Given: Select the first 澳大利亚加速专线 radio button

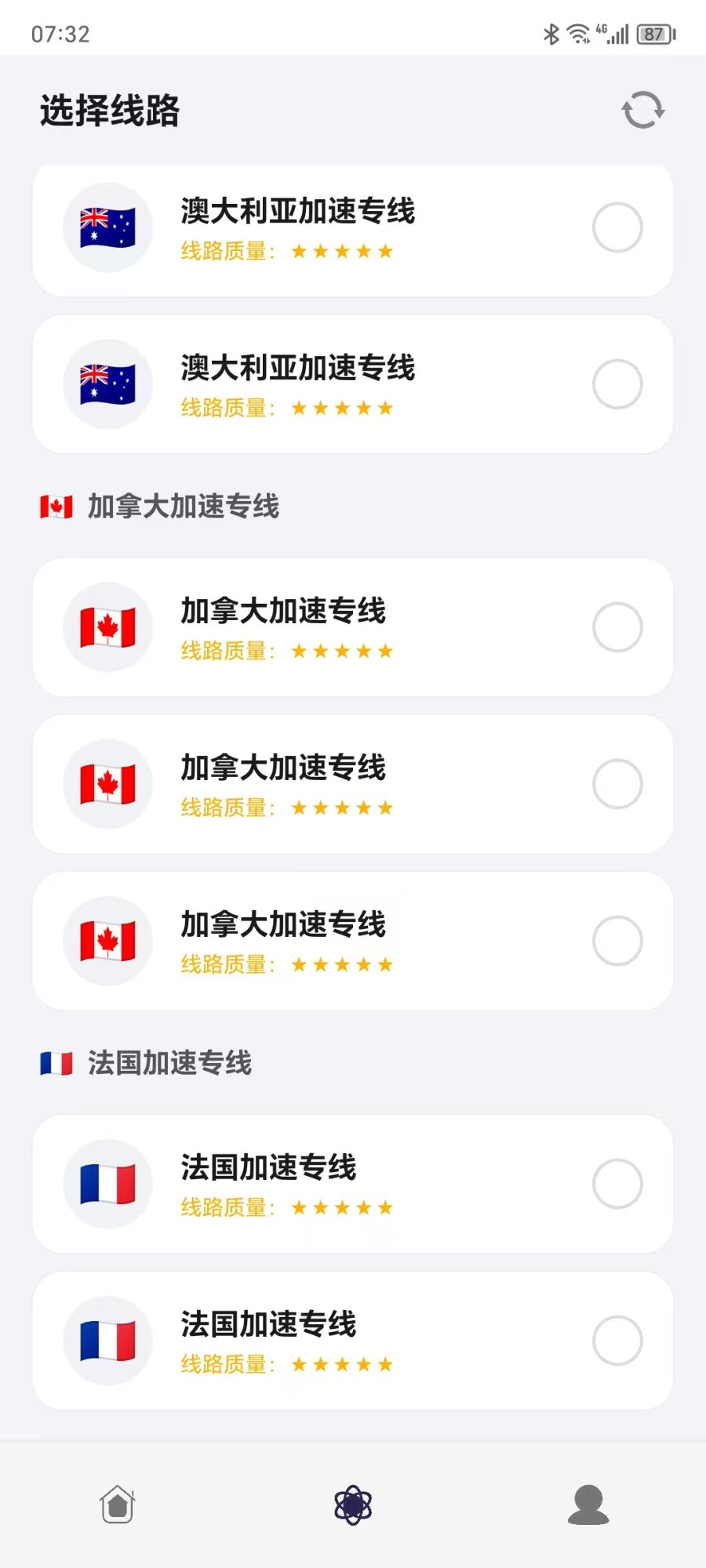Looking at the screenshot, I should tap(618, 226).
